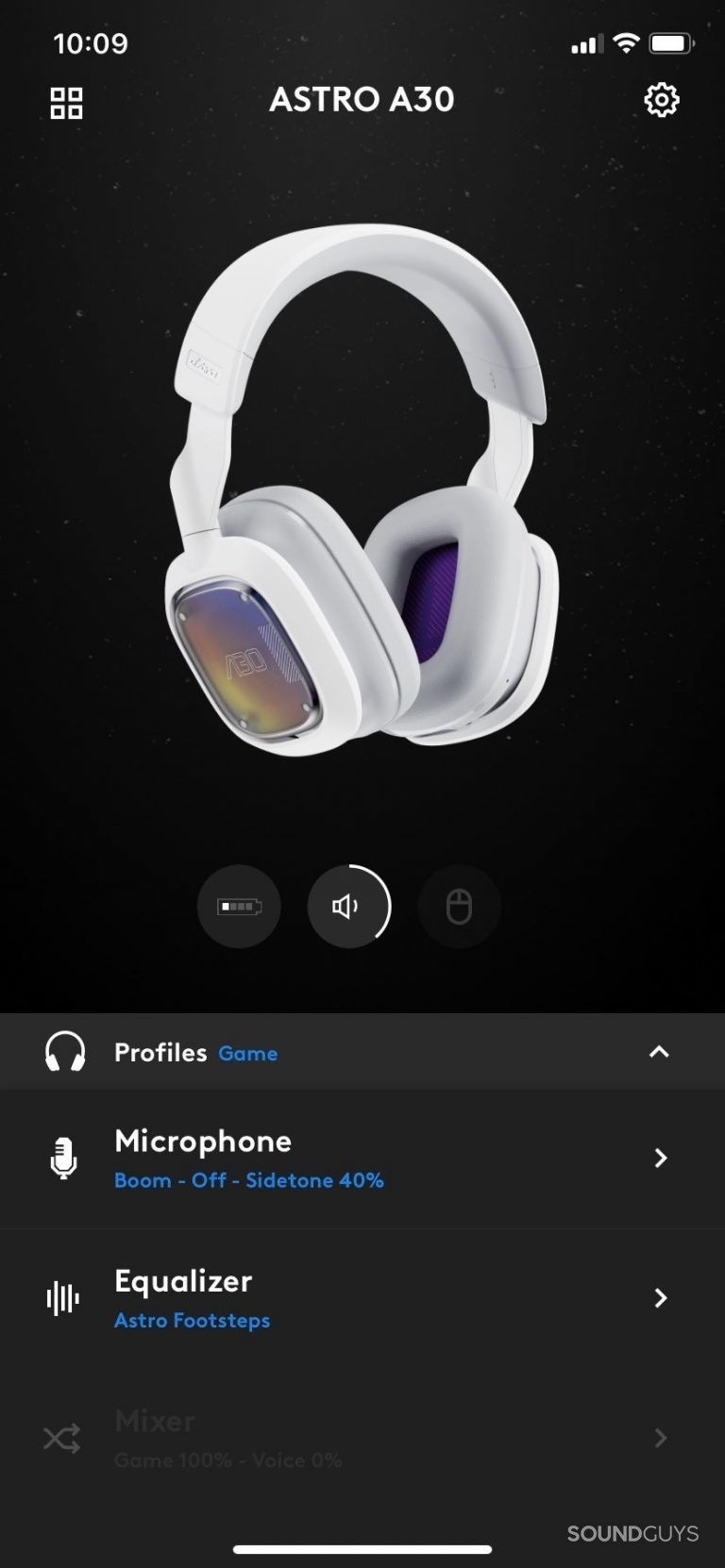Image resolution: width=725 pixels, height=1568 pixels.
Task: Open the Equalizer row
Action: [x=362, y=1298]
